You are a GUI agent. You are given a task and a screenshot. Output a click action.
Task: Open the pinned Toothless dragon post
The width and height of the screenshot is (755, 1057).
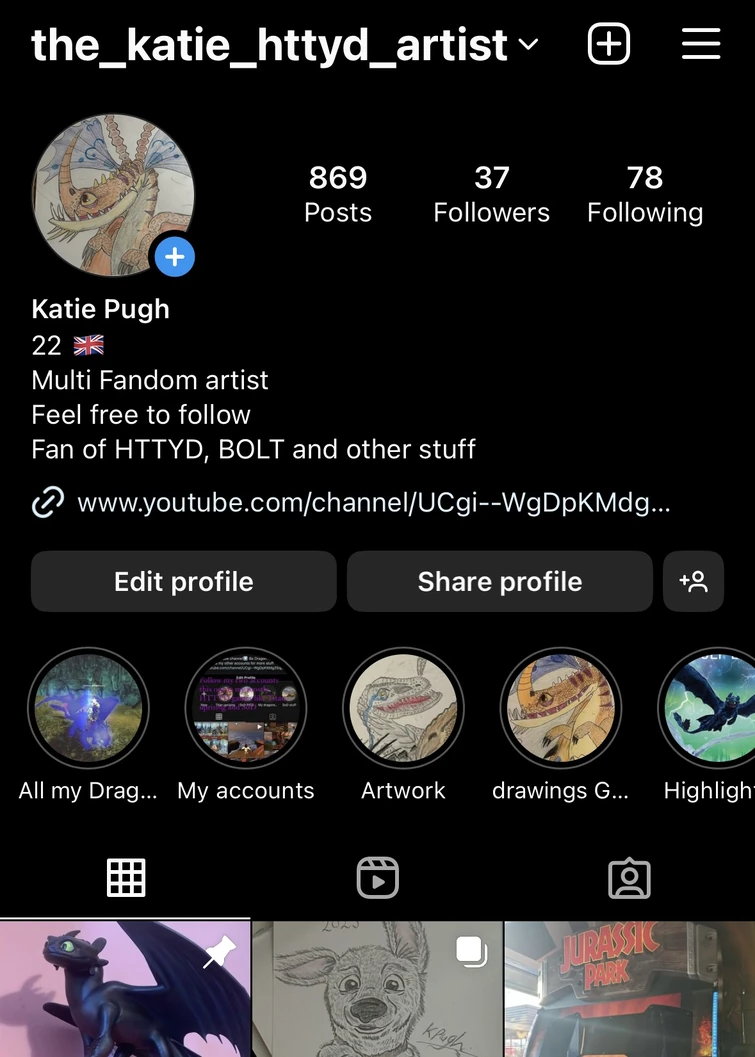(x=125, y=990)
